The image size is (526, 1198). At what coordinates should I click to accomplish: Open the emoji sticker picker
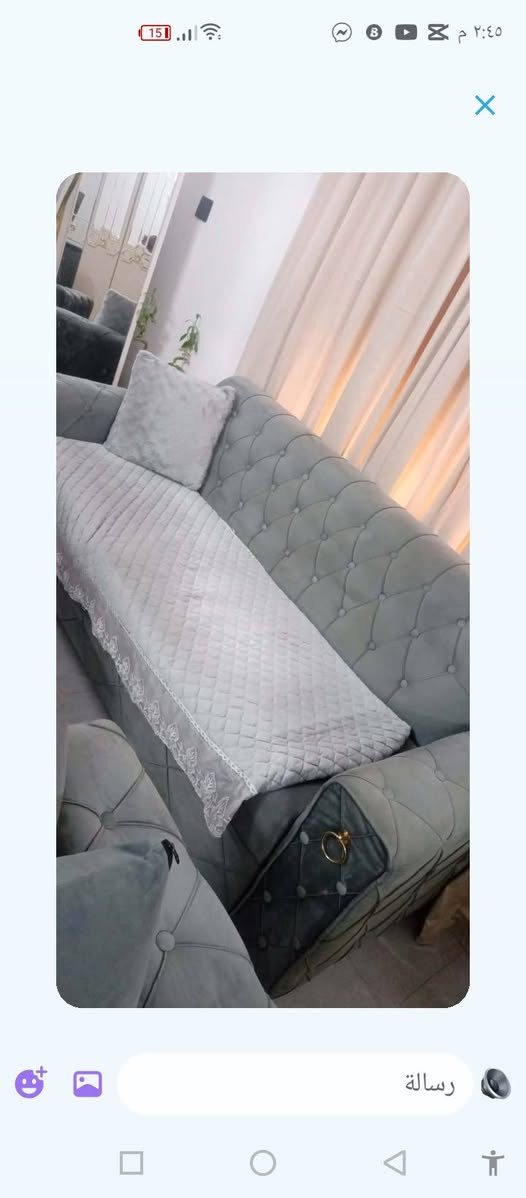pyautogui.click(x=31, y=1083)
